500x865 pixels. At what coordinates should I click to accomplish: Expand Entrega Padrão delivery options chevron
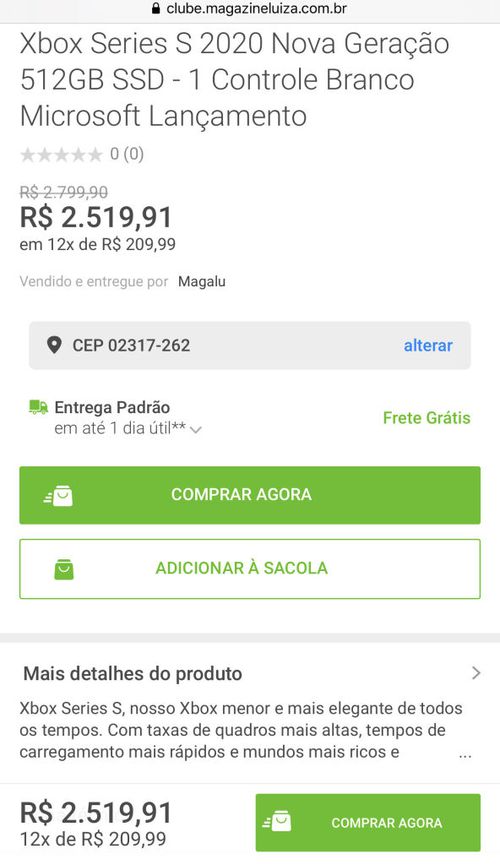tap(195, 430)
